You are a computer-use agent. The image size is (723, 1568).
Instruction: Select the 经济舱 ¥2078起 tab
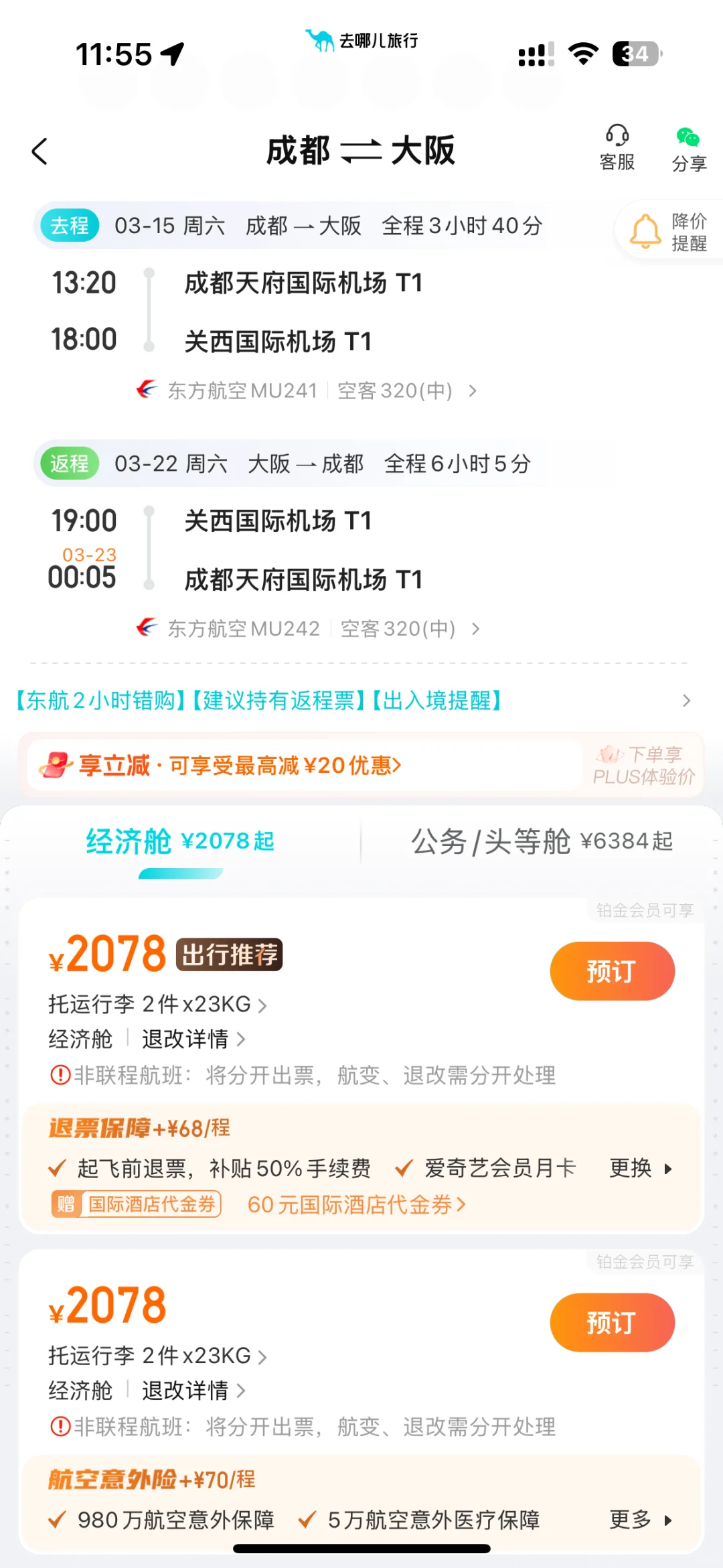click(180, 841)
